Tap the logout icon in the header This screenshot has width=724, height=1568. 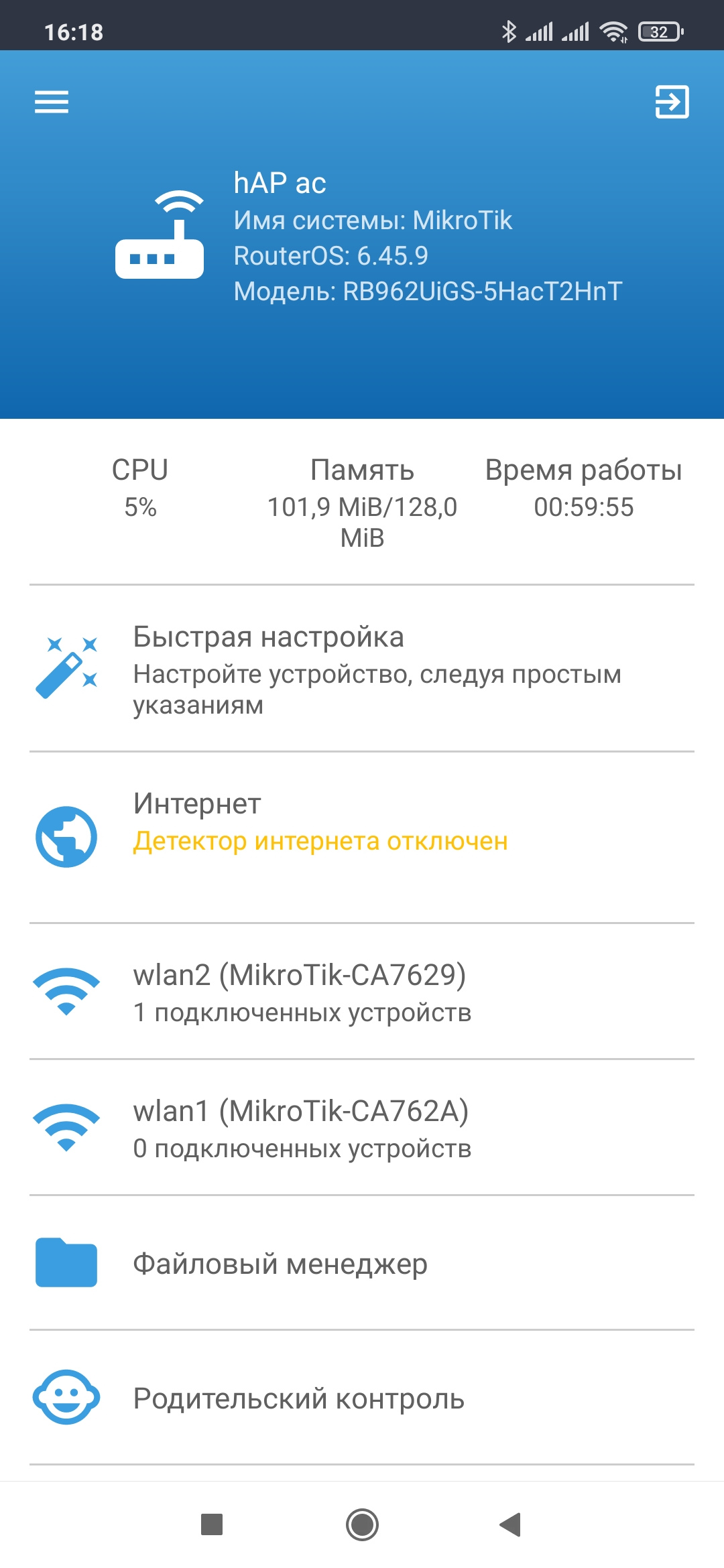(672, 102)
